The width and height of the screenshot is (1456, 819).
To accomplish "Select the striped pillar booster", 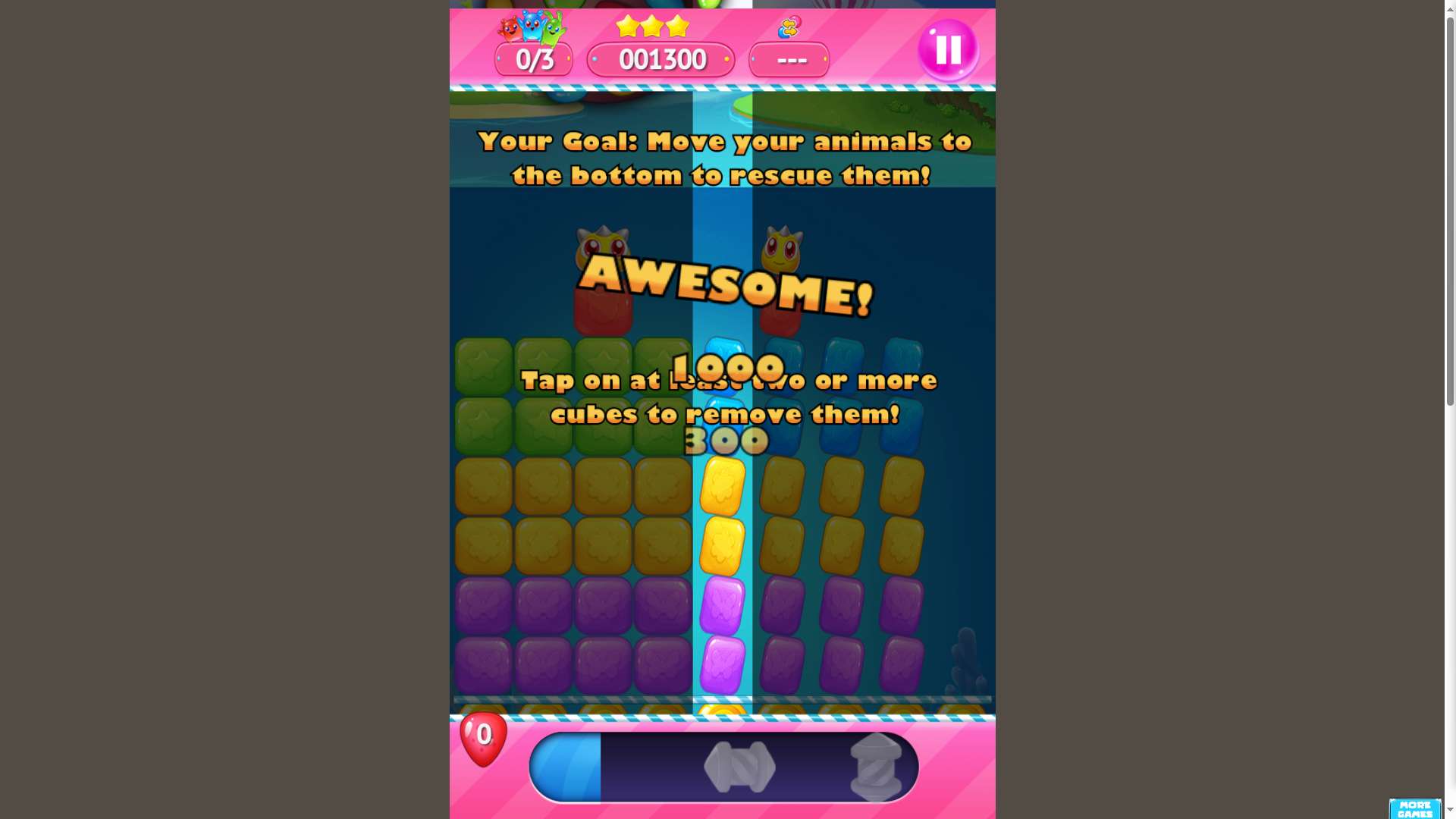I will point(876,767).
